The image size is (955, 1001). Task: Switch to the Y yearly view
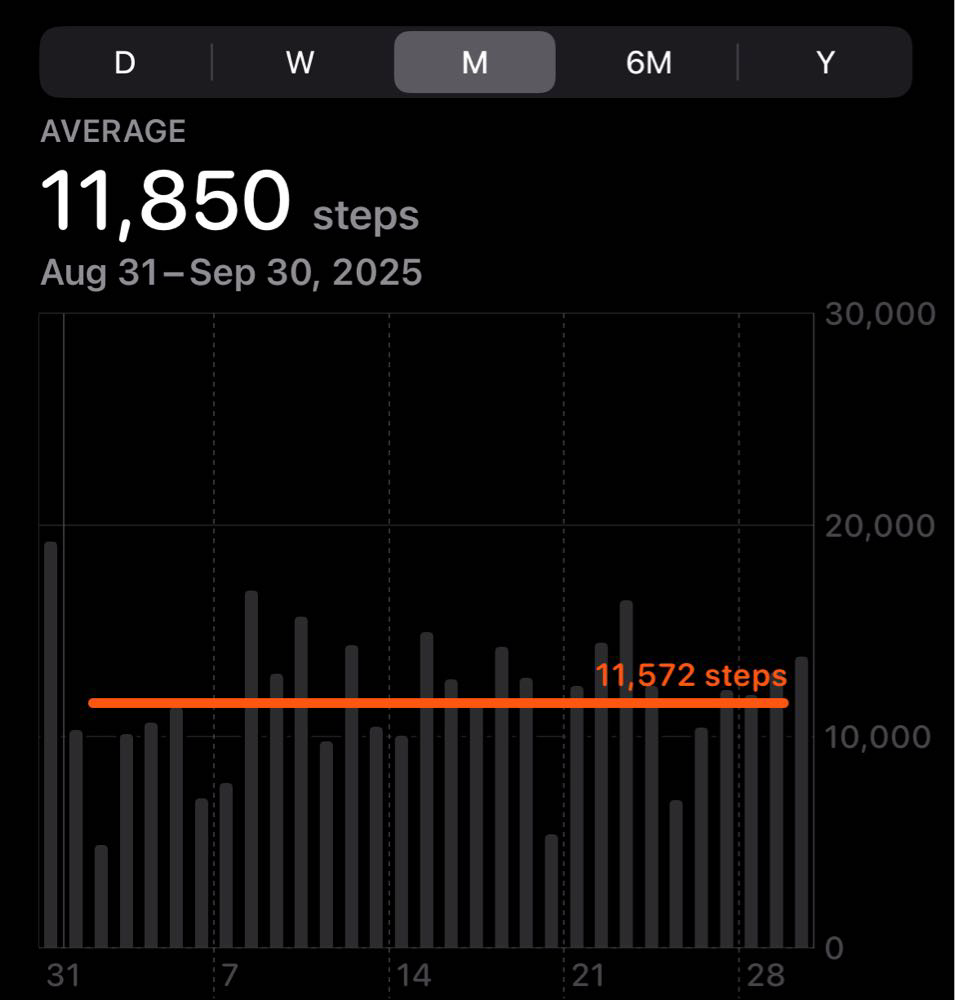pyautogui.click(x=825, y=62)
